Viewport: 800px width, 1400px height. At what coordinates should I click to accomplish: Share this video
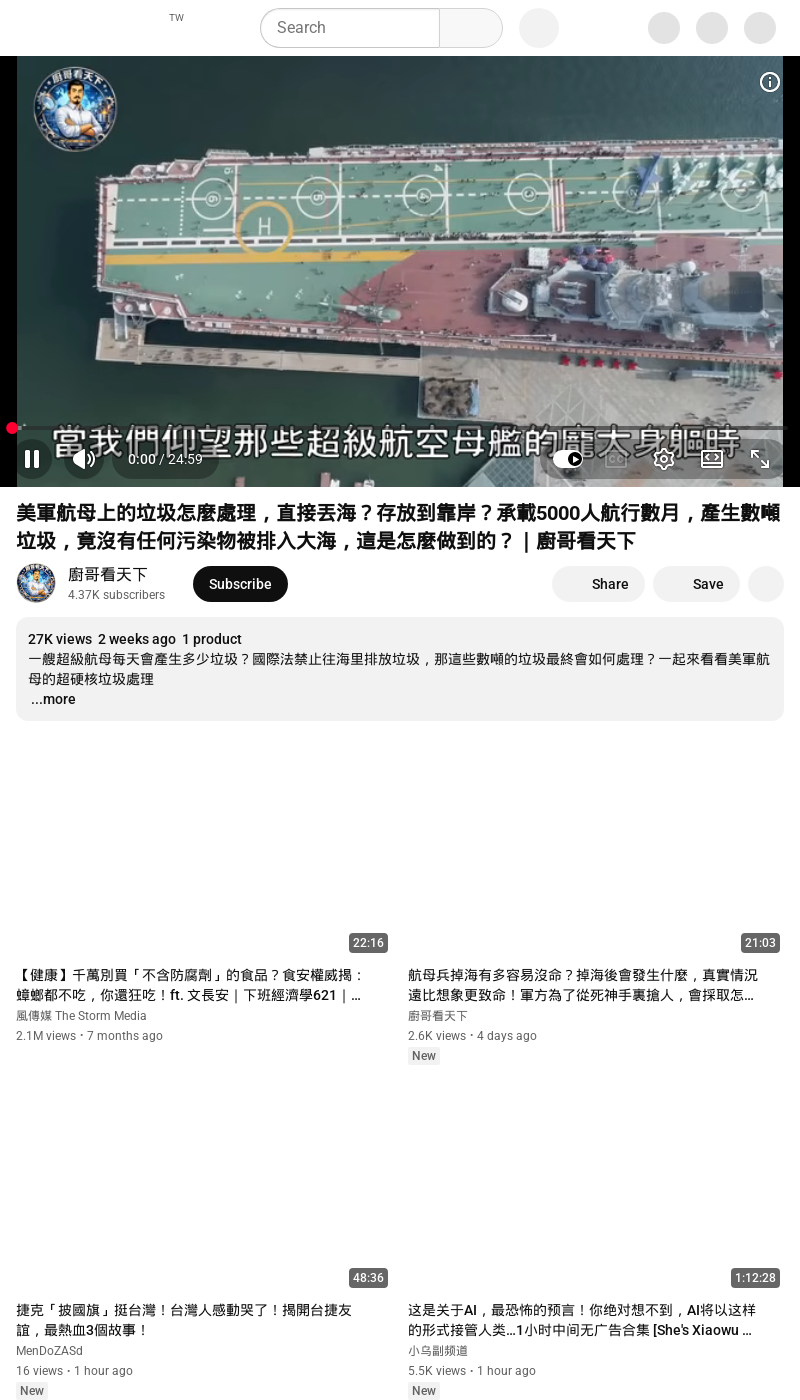coord(598,584)
